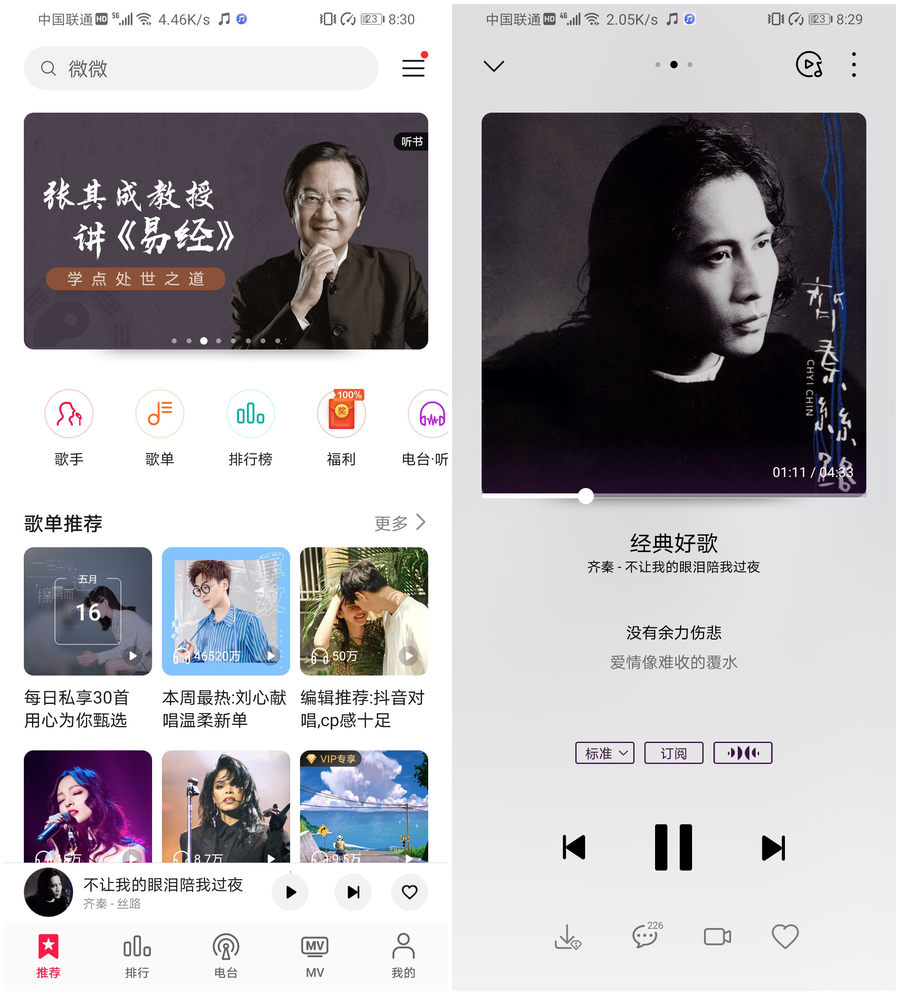Open the comments icon showing 226
This screenshot has height=995, width=900.
pos(647,936)
